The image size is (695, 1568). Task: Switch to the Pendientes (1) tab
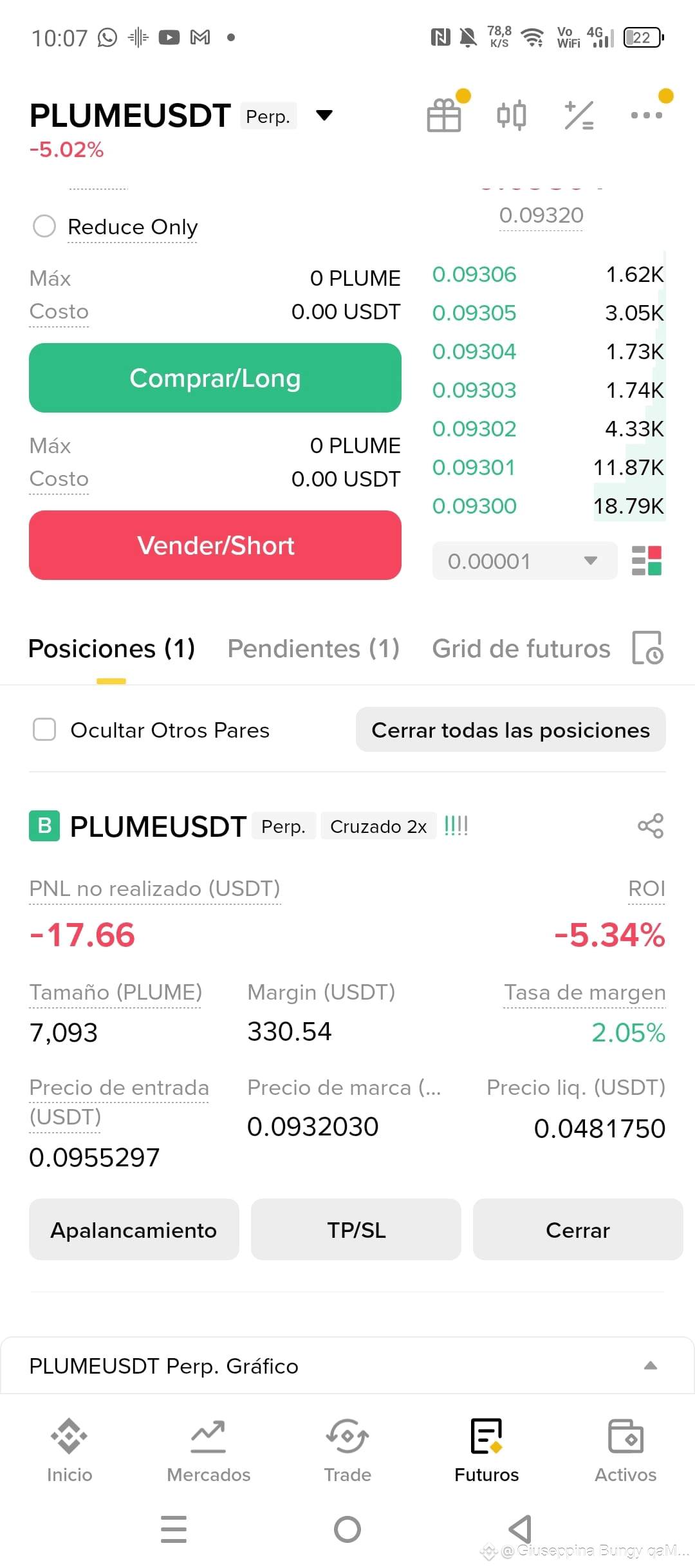[x=313, y=648]
